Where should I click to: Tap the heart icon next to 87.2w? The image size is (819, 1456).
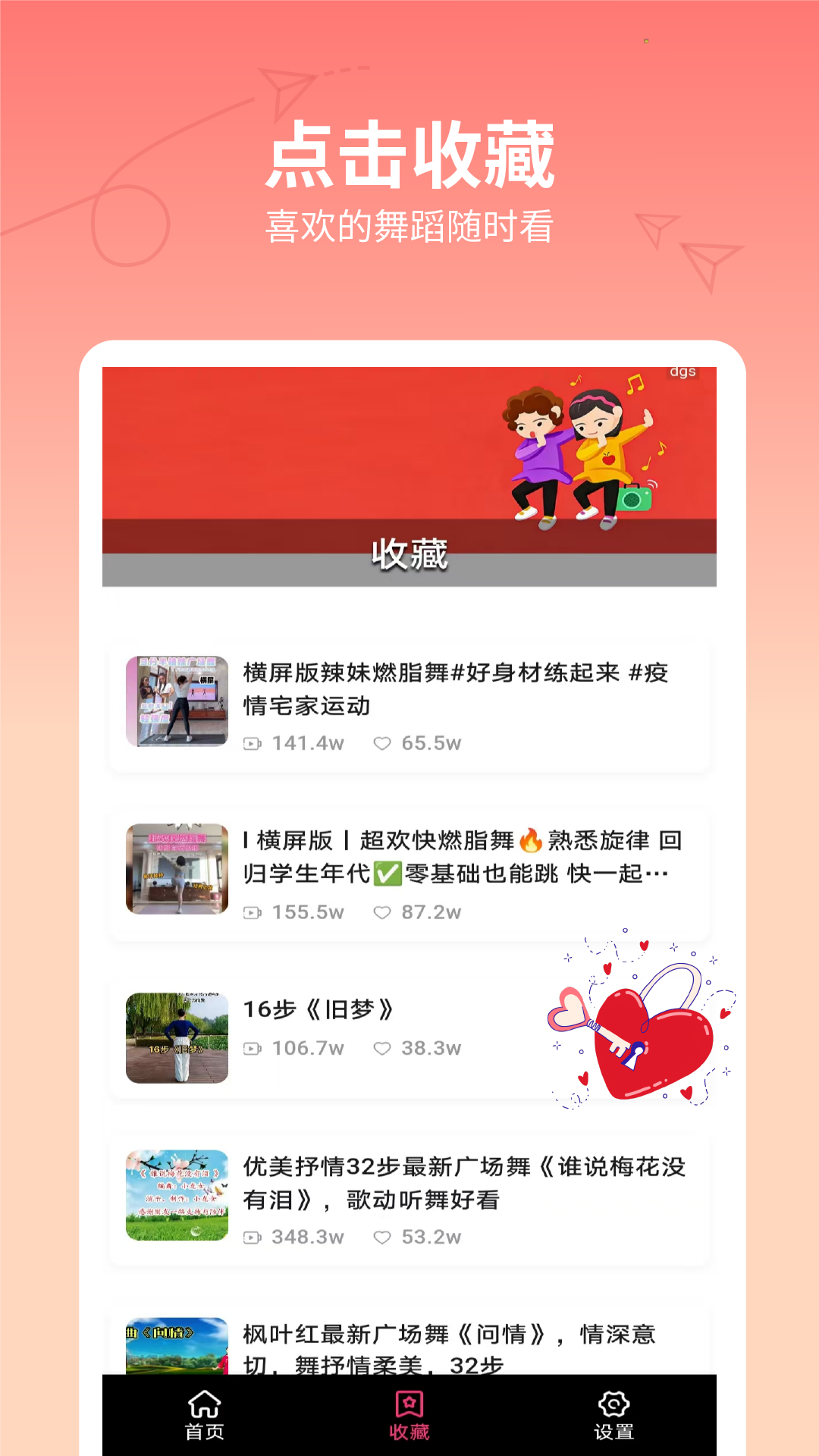coord(383,913)
